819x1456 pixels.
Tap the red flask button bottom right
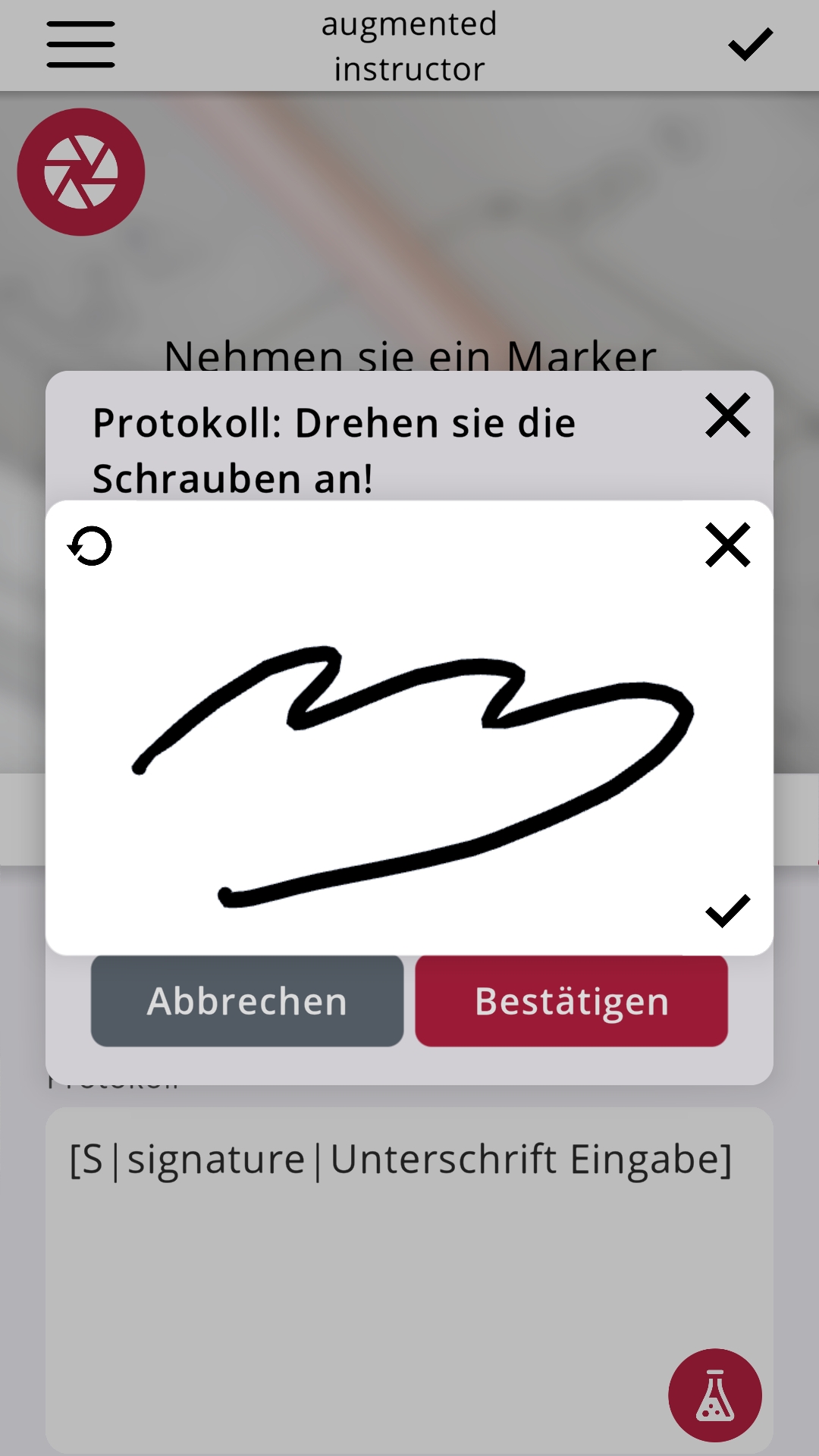714,1395
